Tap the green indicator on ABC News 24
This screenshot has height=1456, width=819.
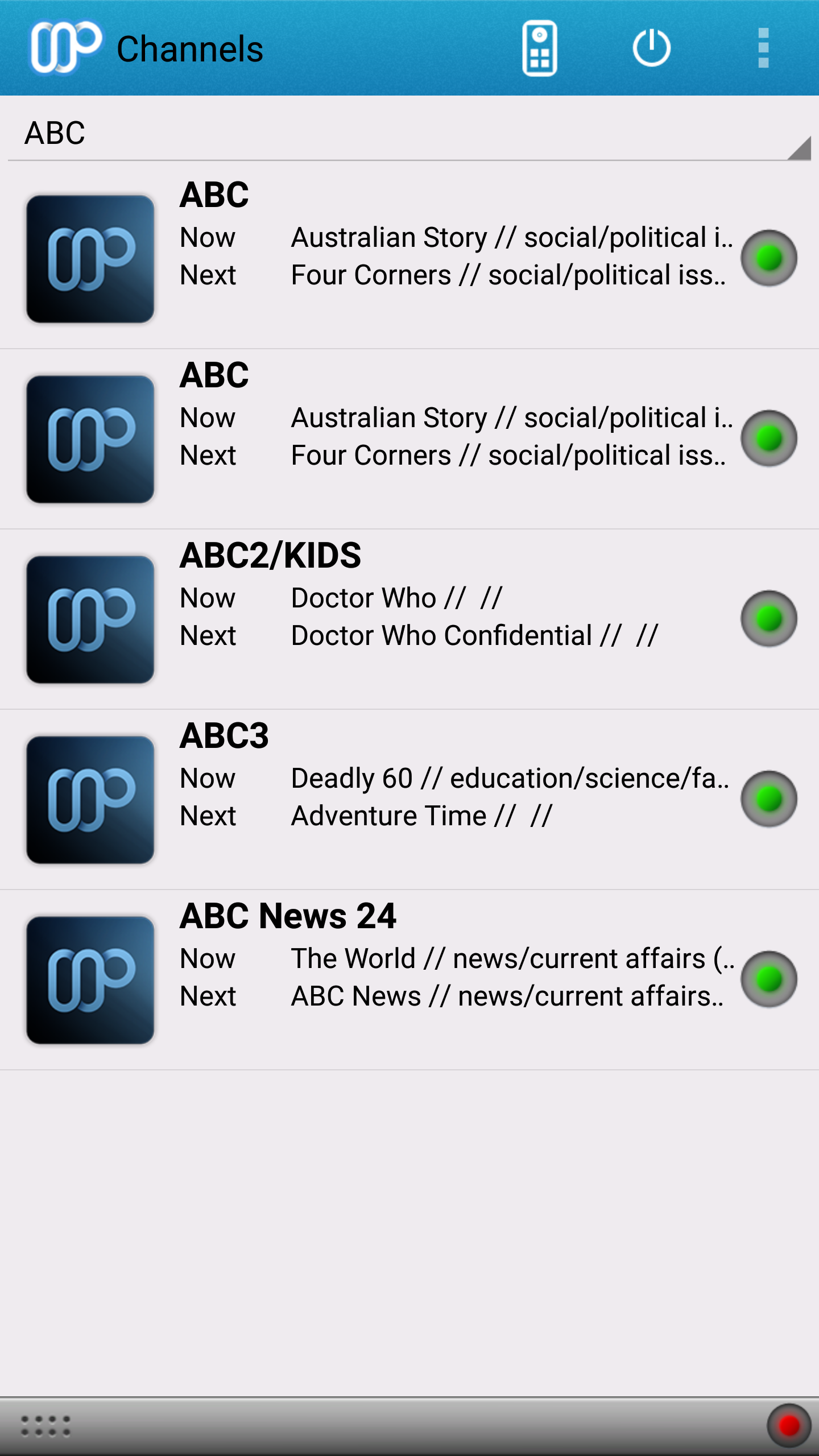coord(769,979)
